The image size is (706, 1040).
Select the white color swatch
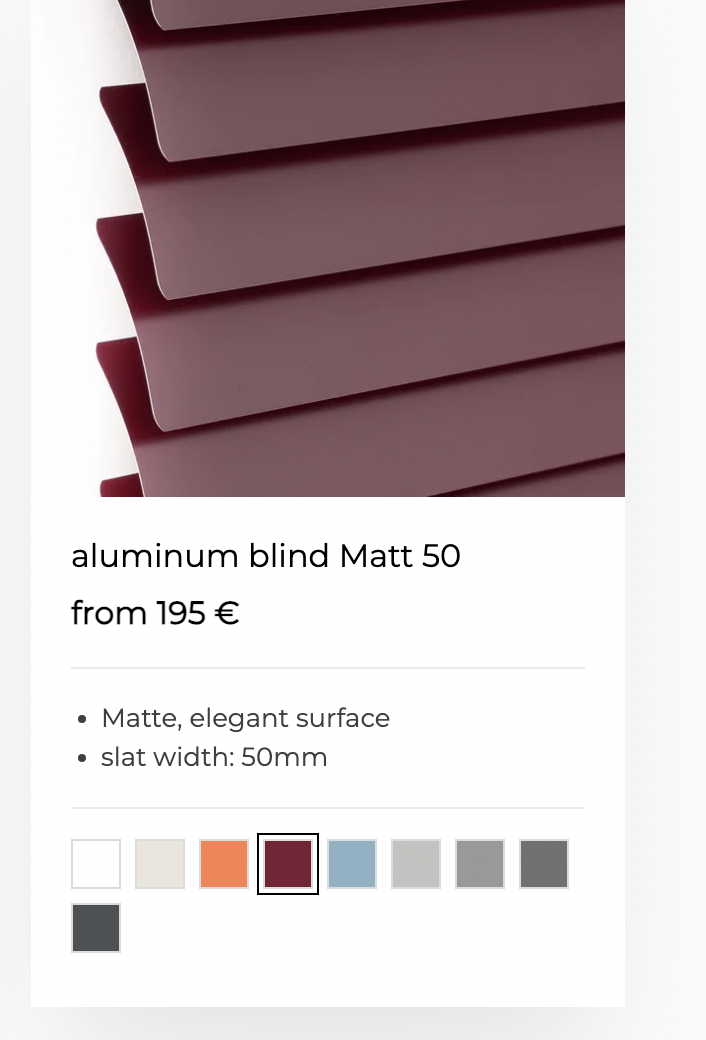tap(96, 864)
